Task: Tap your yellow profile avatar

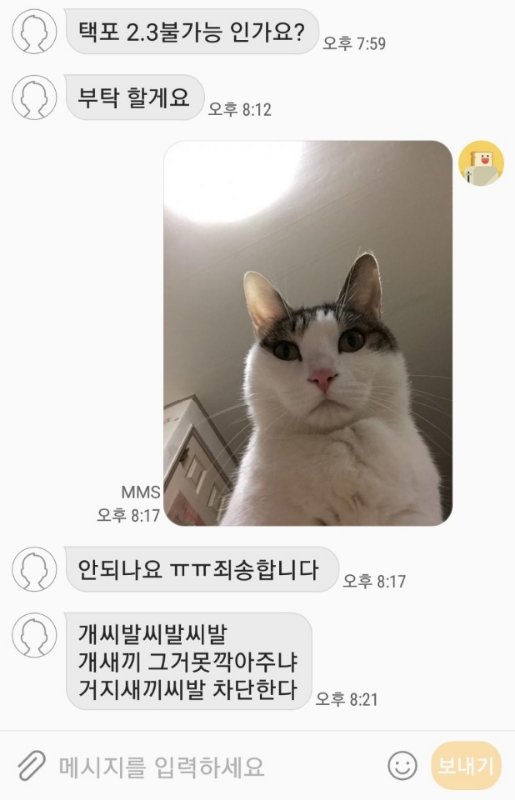Action: coord(481,163)
